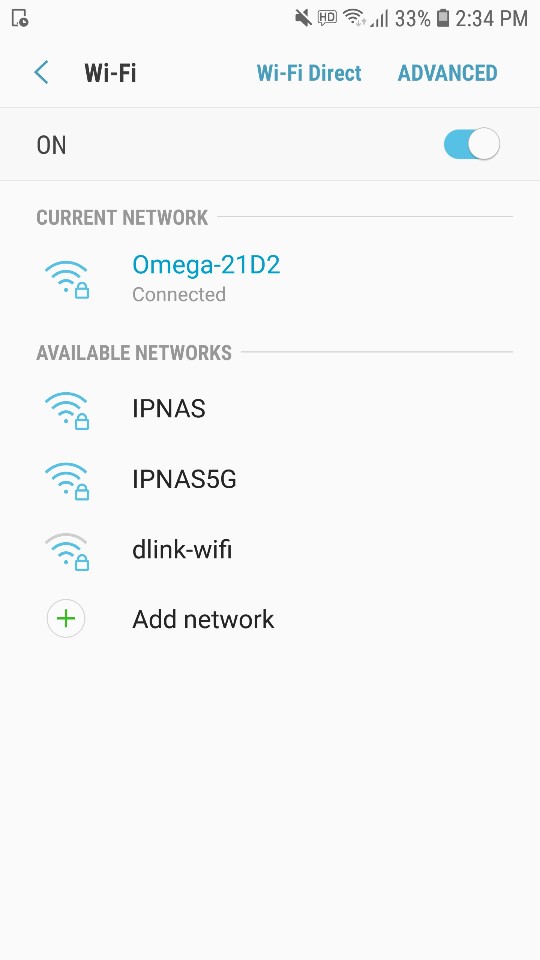This screenshot has width=540, height=960.
Task: Open the ADVANCED Wi-Fi settings
Action: pos(448,73)
